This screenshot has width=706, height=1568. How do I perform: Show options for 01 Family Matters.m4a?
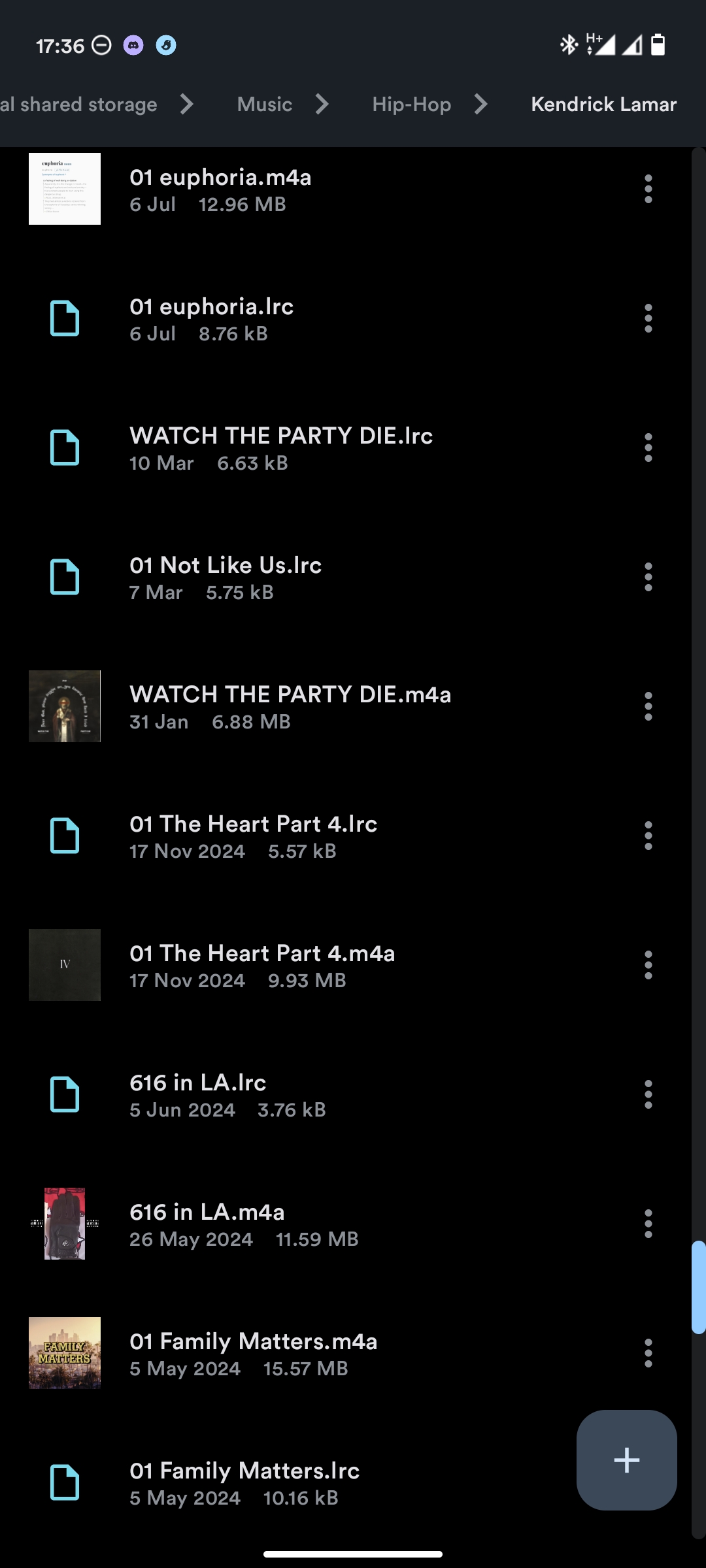[x=648, y=1353]
